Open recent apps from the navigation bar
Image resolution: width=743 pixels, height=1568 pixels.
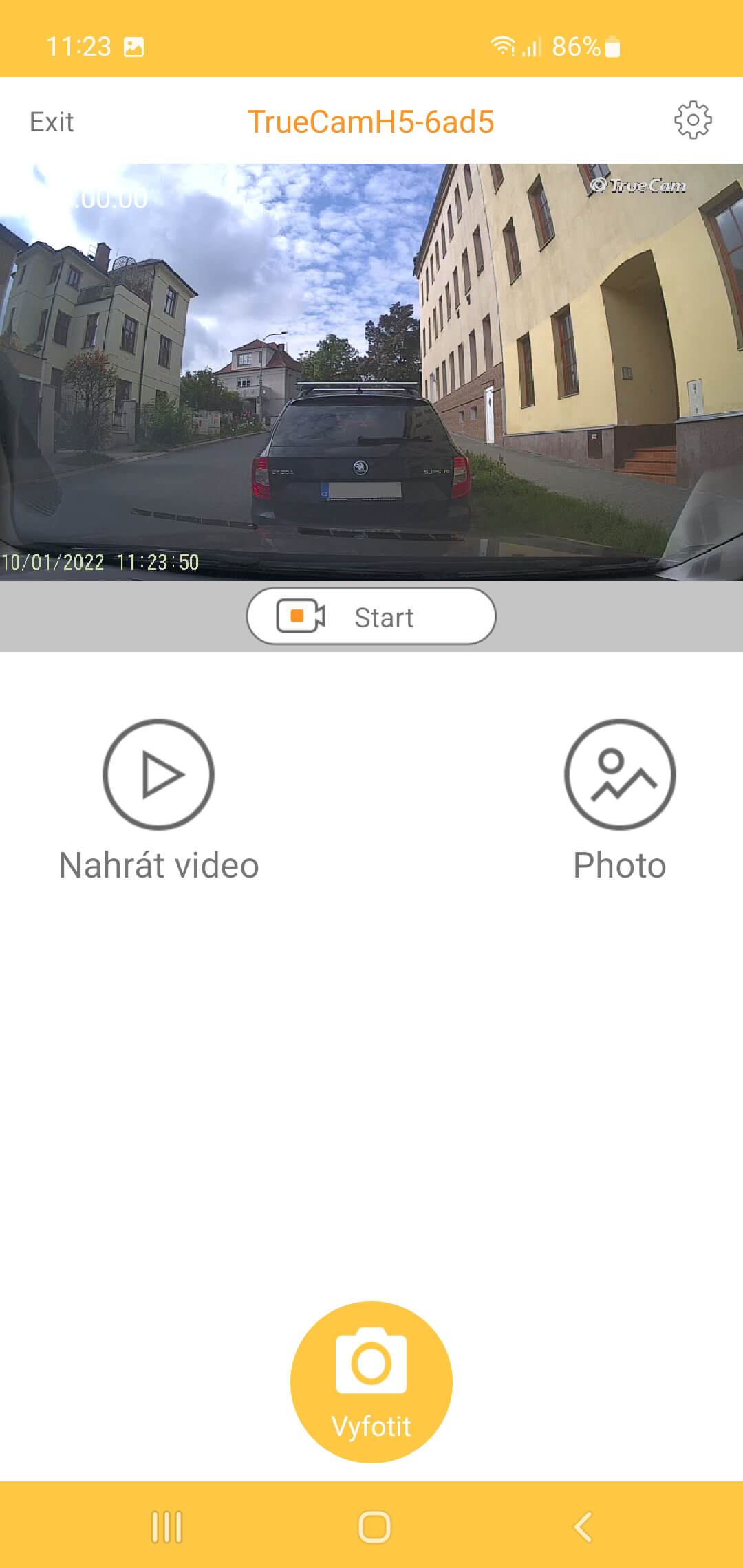coord(166,1527)
